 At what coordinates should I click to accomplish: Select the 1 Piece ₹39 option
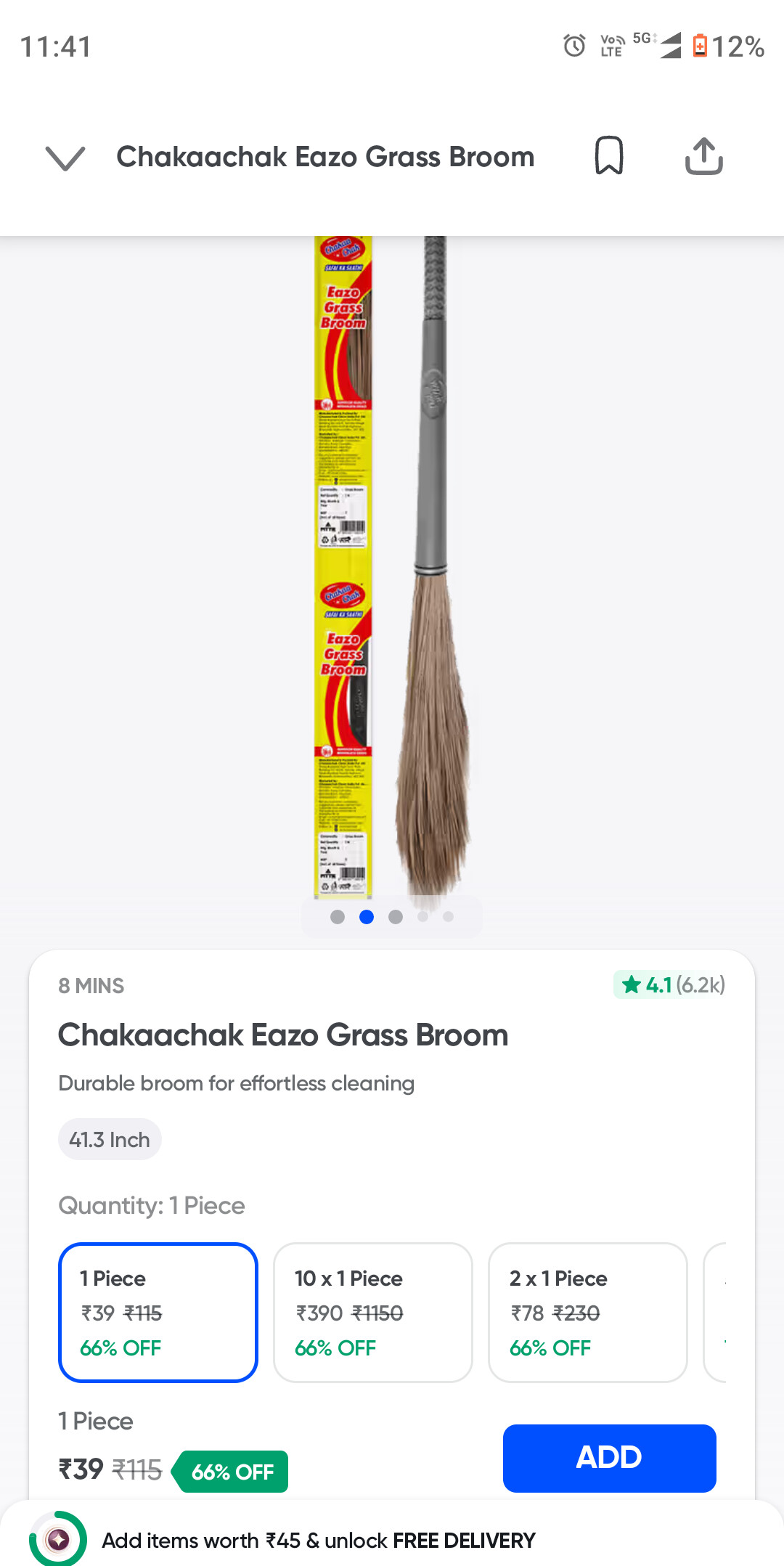click(x=158, y=1312)
